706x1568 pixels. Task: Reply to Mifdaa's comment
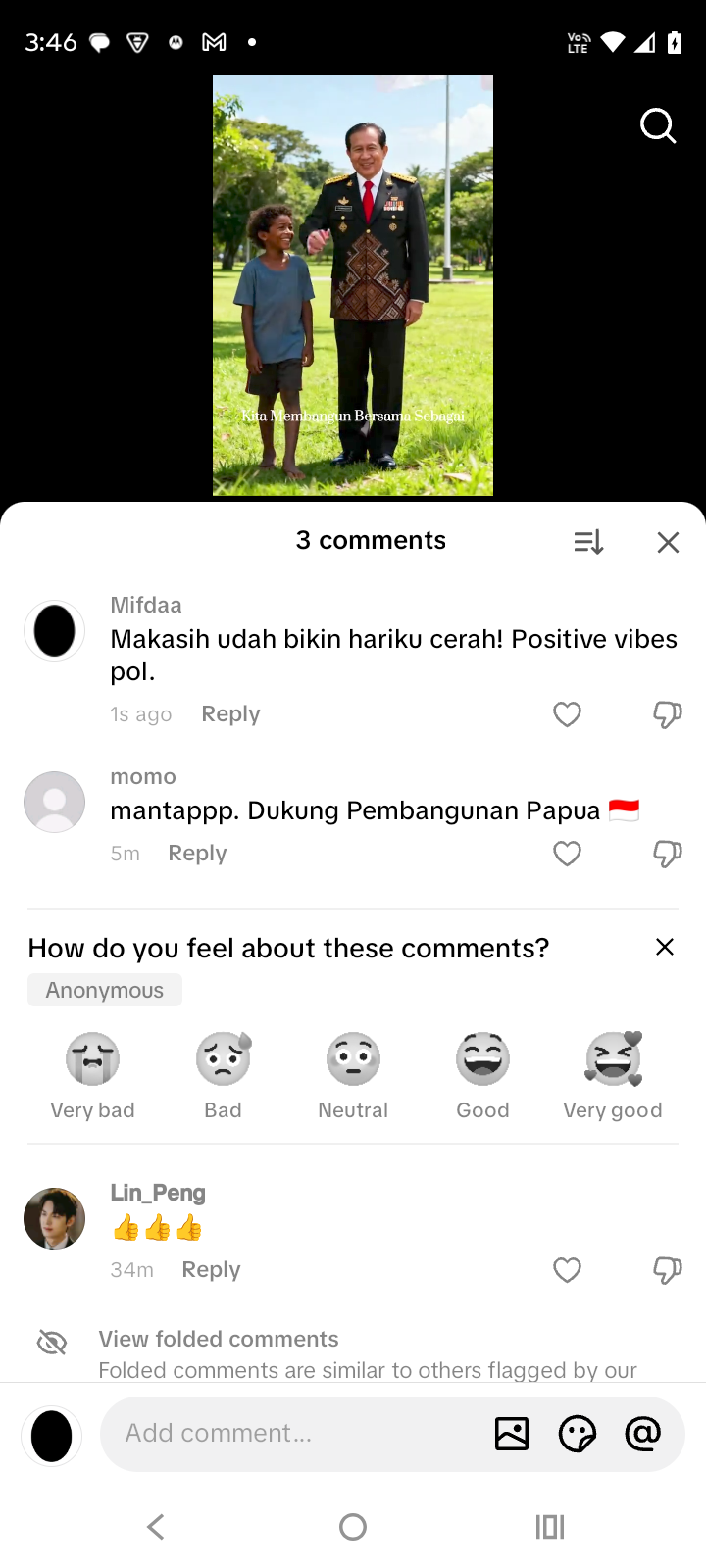[x=230, y=714]
